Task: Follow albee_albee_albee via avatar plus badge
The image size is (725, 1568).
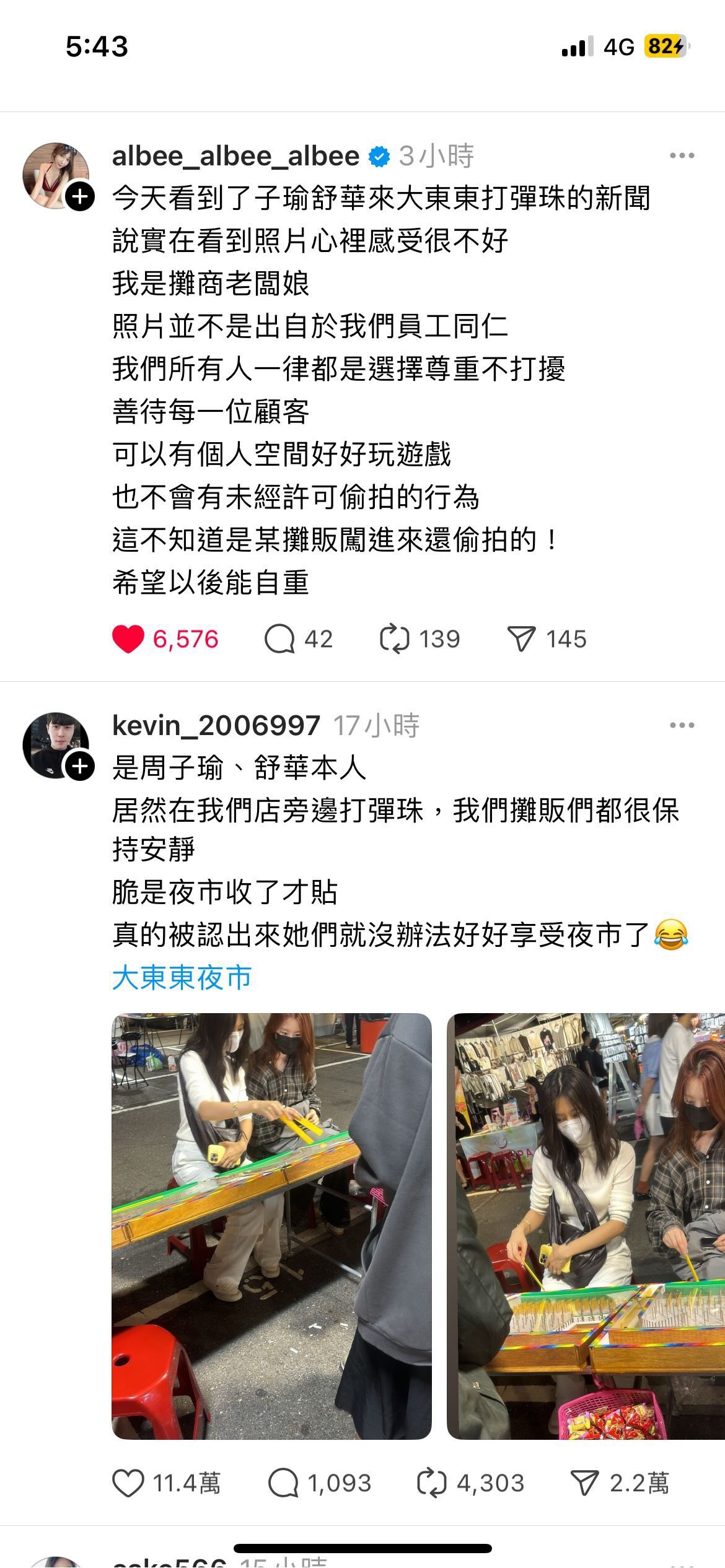Action: [81, 197]
